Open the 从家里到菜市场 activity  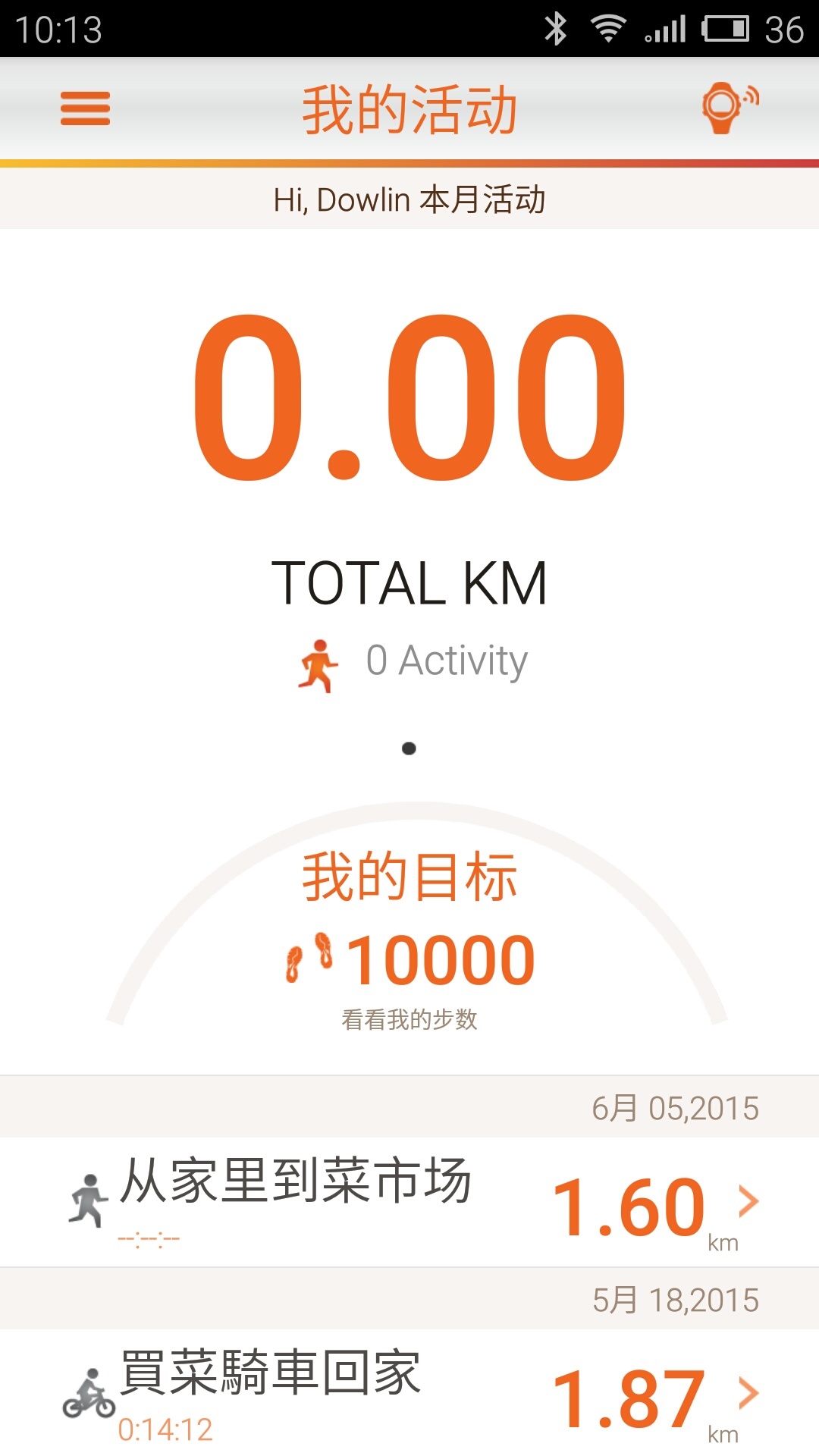tap(409, 1202)
